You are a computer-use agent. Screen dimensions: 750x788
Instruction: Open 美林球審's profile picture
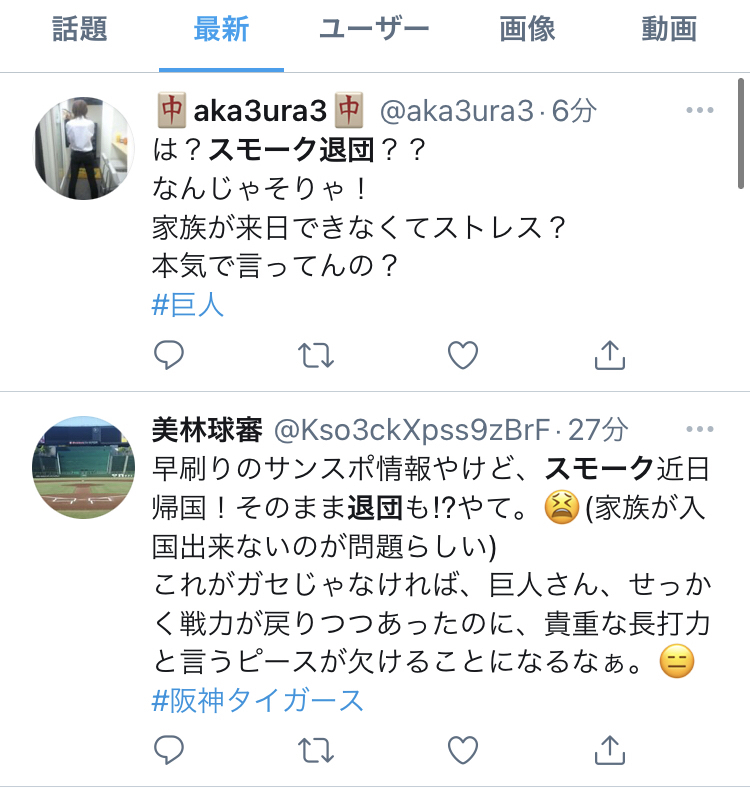coord(84,467)
